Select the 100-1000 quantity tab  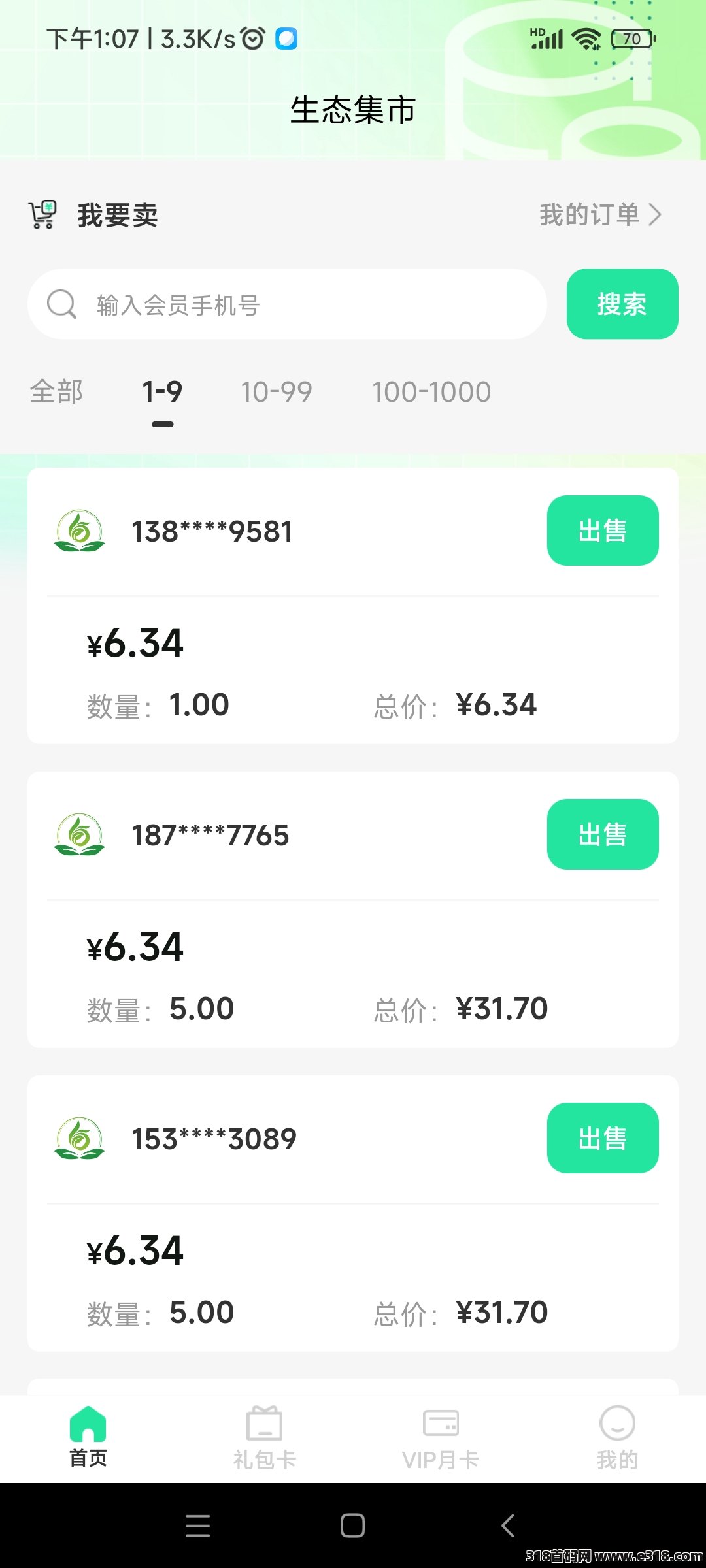click(x=431, y=392)
